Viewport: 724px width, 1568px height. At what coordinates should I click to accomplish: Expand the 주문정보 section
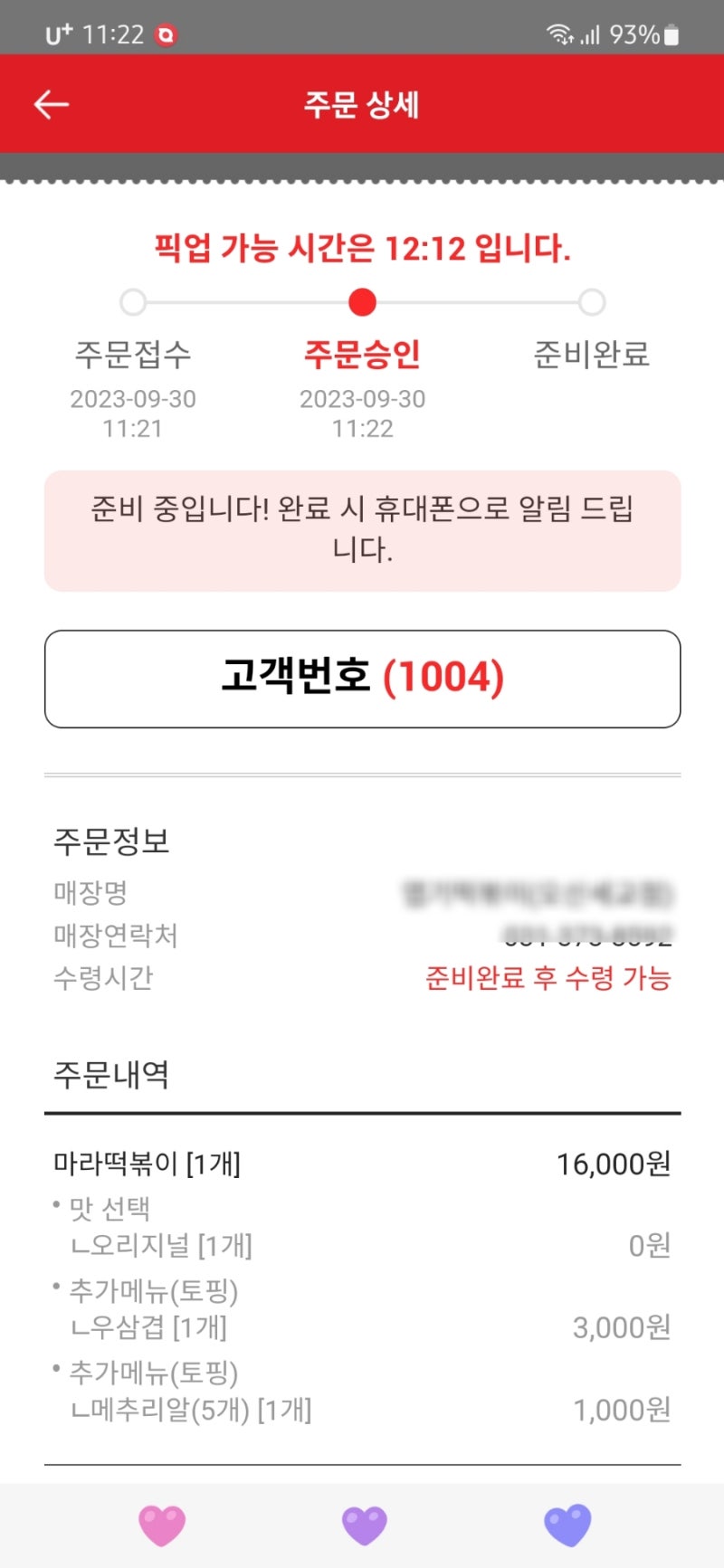coord(110,841)
